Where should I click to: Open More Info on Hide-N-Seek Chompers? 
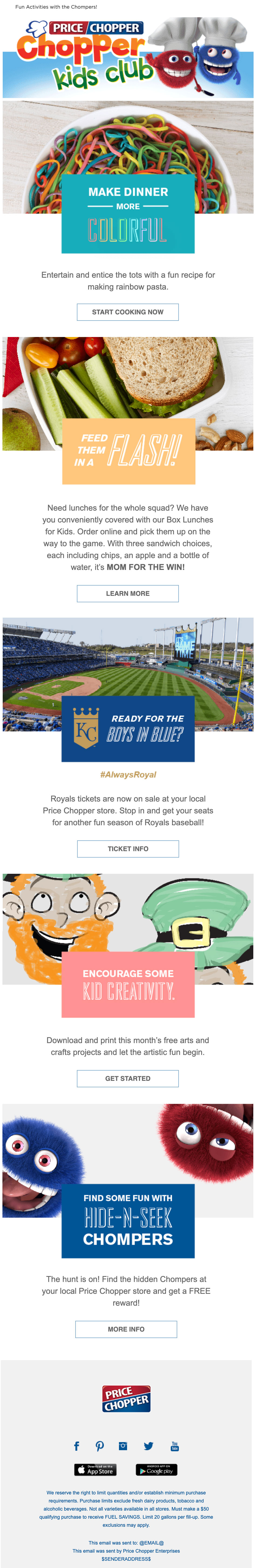pyautogui.click(x=126, y=1329)
